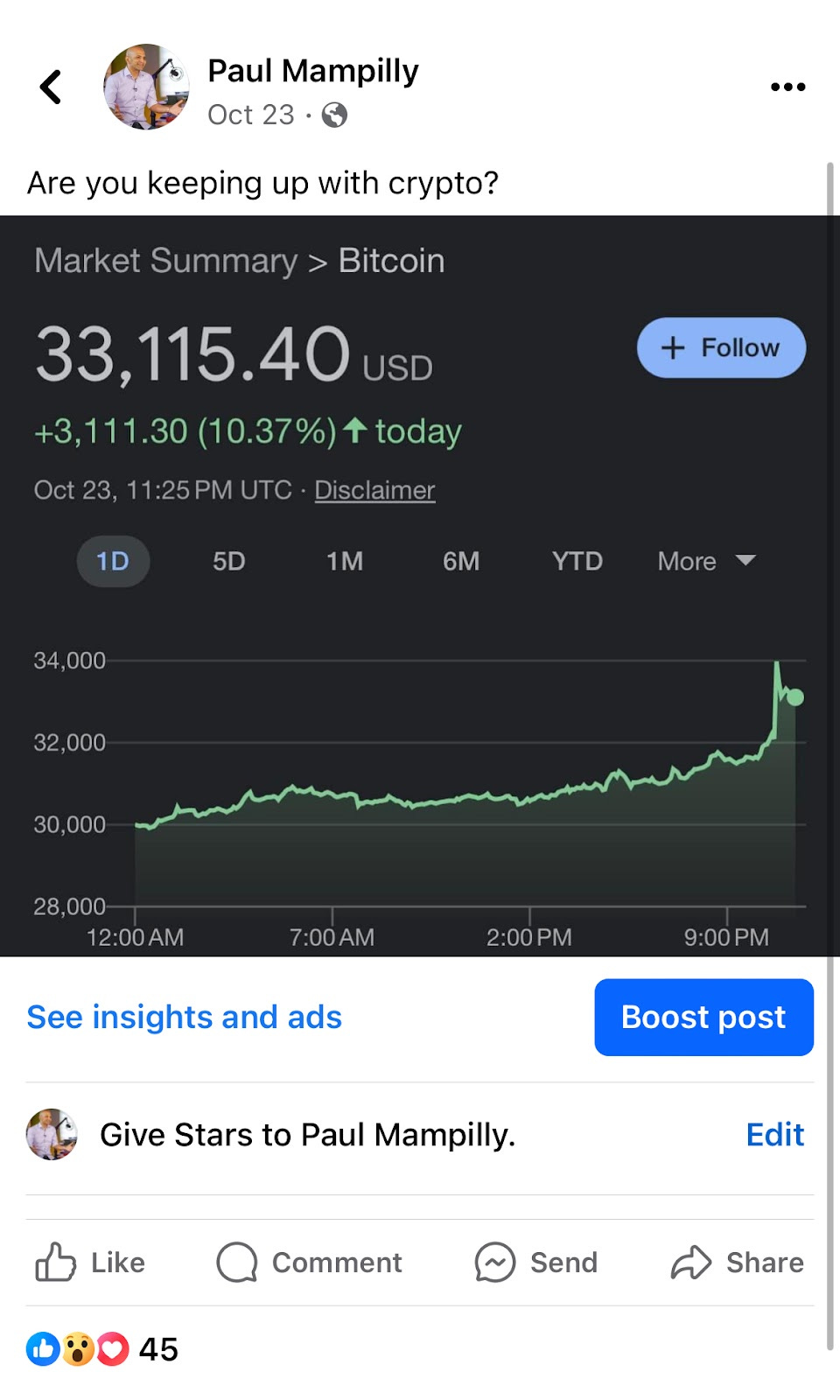Go back using the top-left arrow

click(x=51, y=87)
